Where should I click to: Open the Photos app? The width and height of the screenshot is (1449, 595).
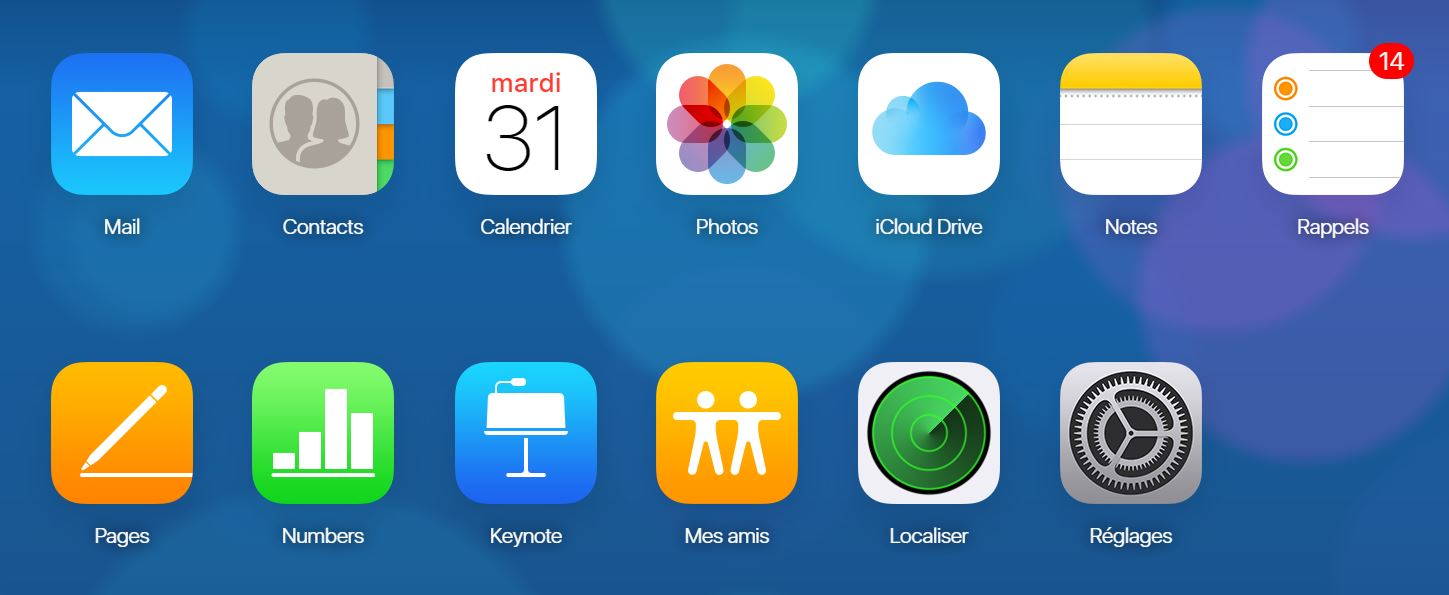tap(727, 124)
